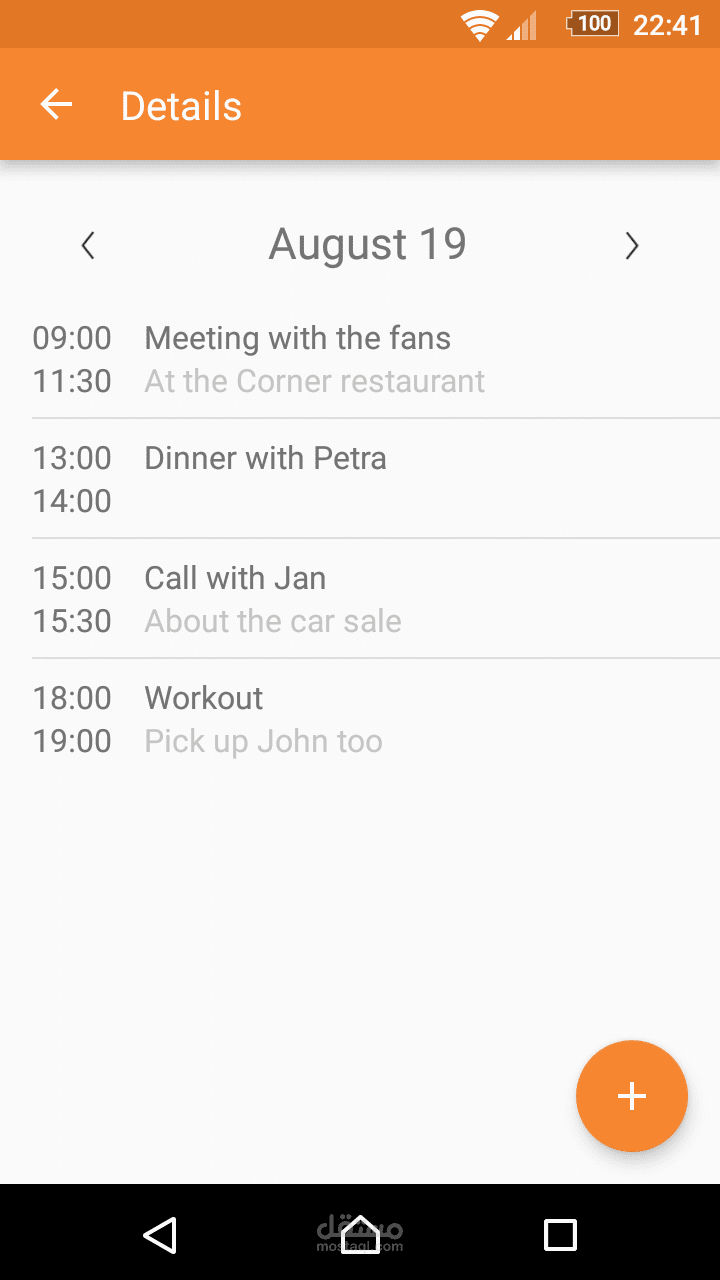
Task: Go to the previous day
Action: pyautogui.click(x=88, y=245)
